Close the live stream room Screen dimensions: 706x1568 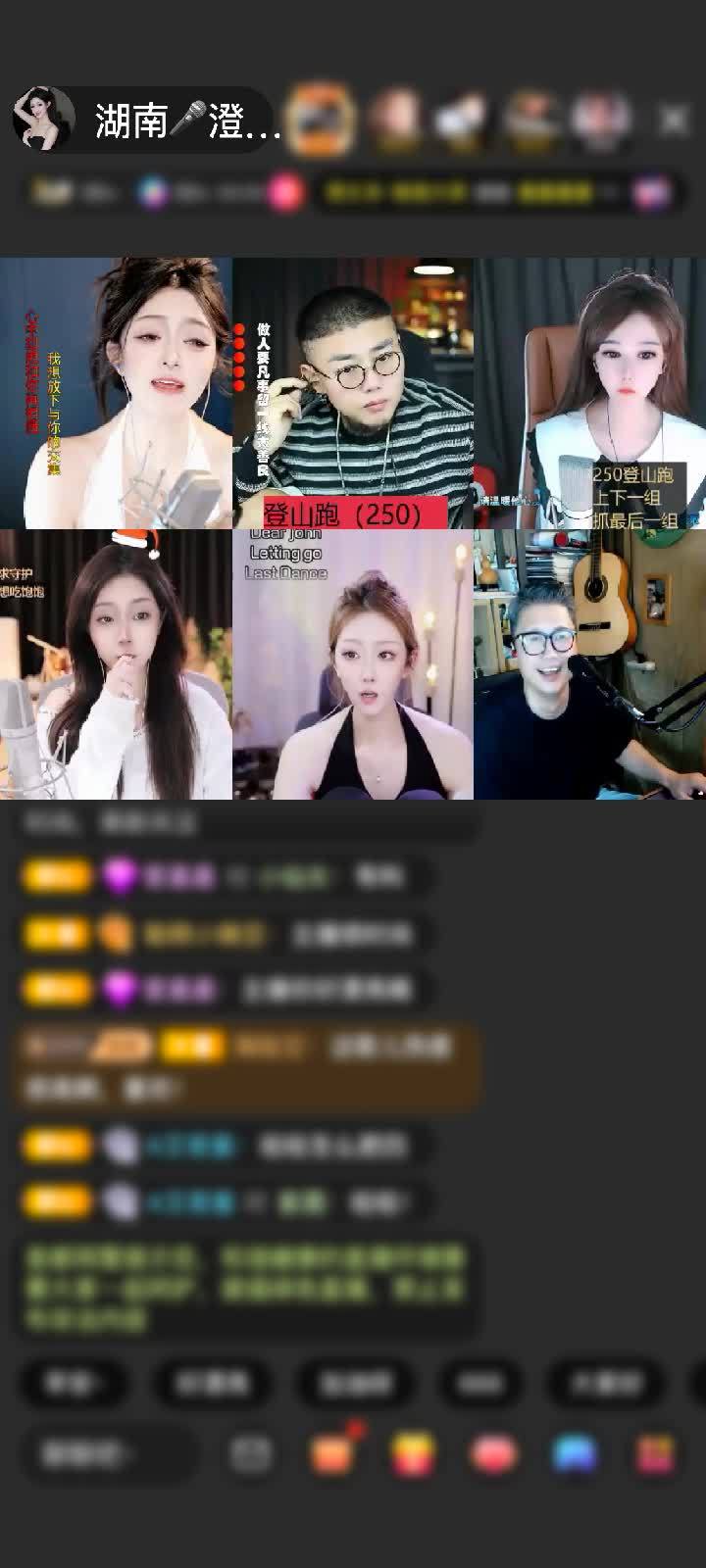point(674,121)
